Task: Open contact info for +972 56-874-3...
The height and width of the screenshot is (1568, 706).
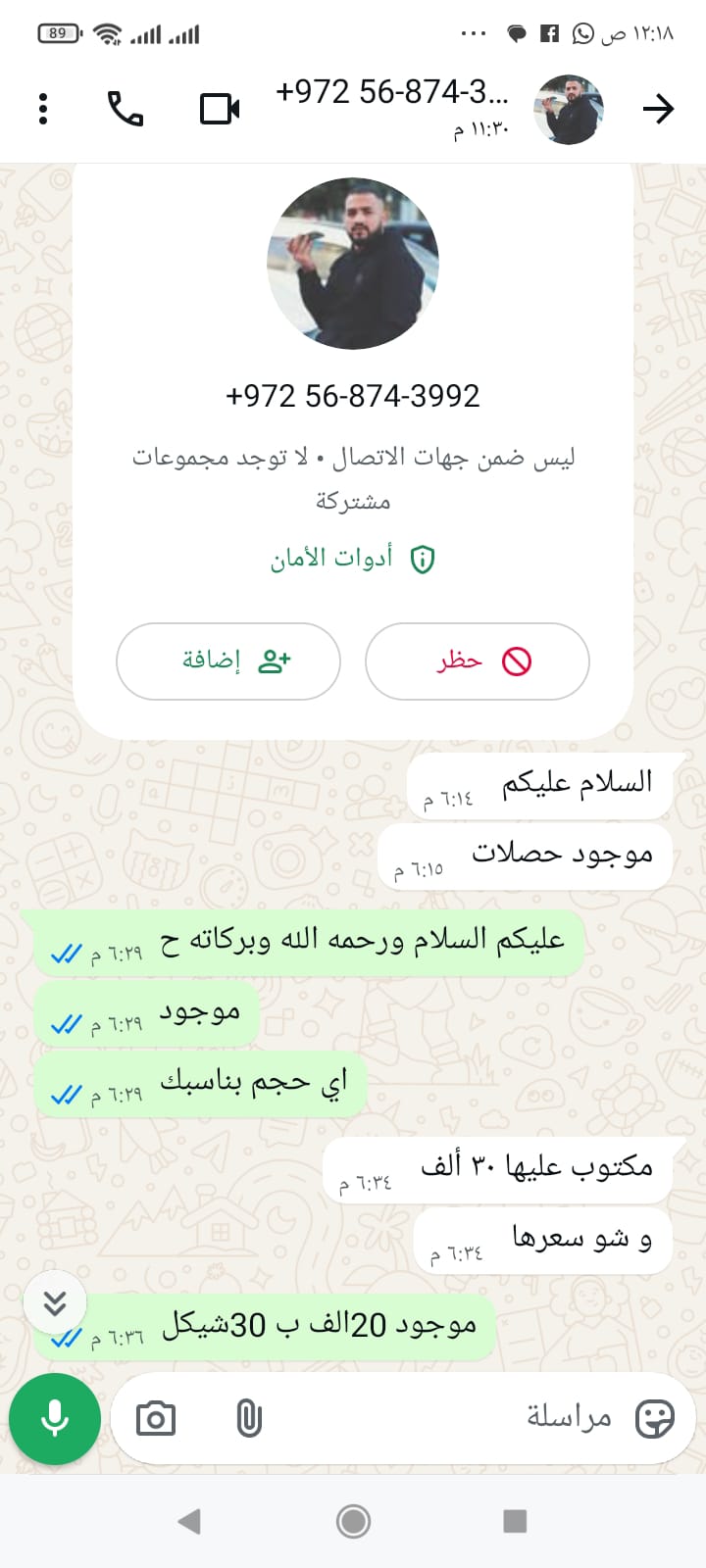Action: [x=392, y=93]
